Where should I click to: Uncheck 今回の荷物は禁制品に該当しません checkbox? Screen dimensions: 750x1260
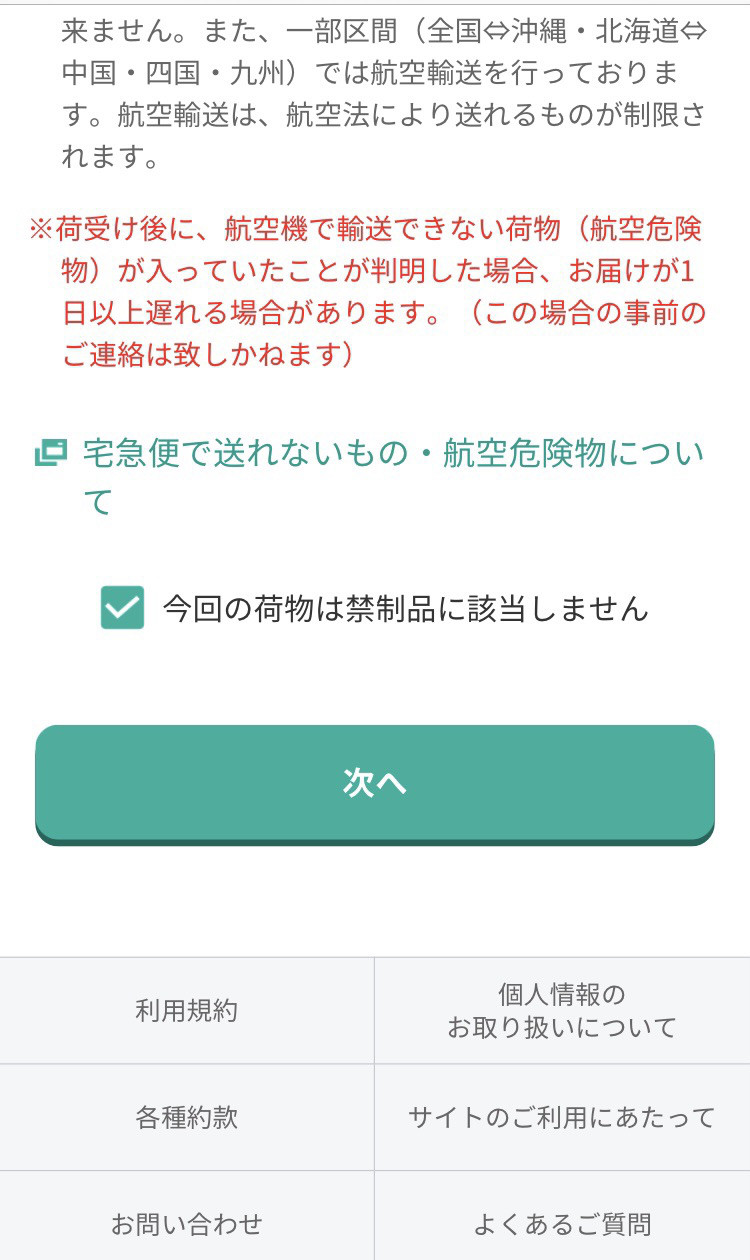tap(122, 608)
